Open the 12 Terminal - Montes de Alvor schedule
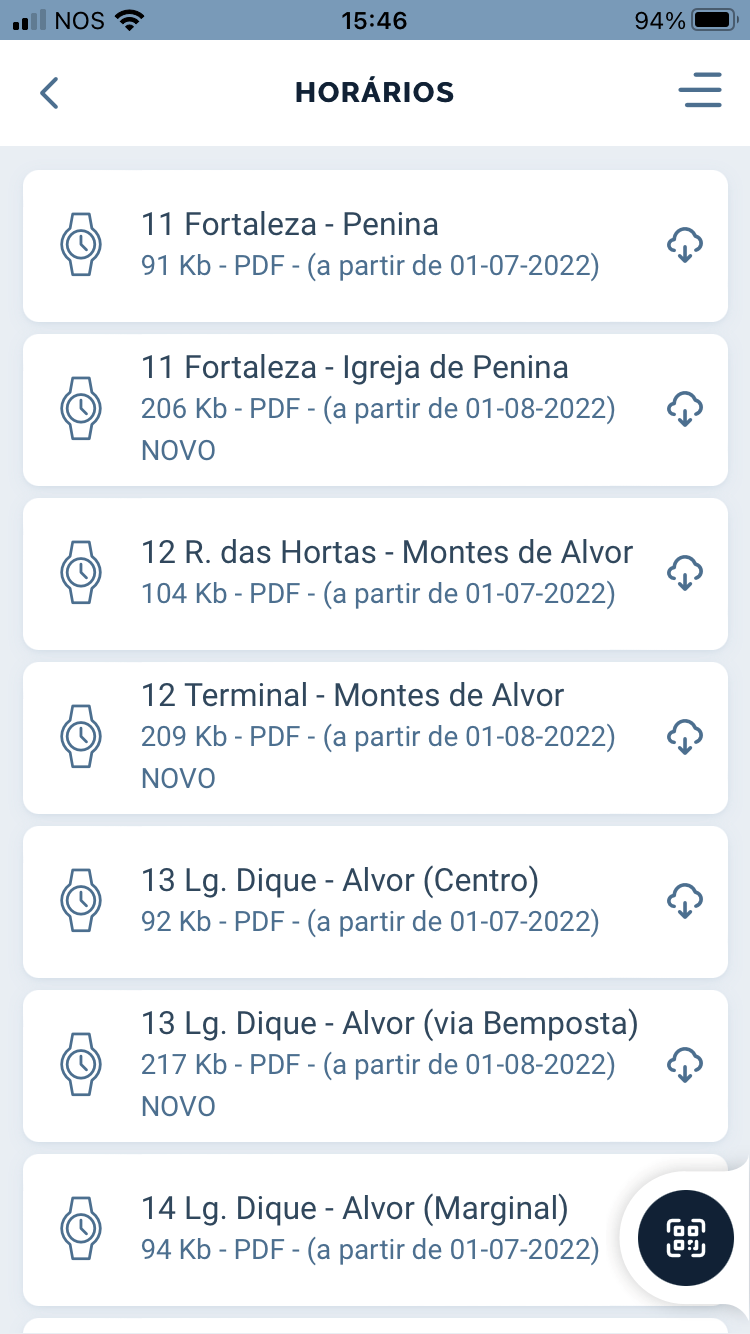The width and height of the screenshot is (750, 1334). (x=375, y=738)
